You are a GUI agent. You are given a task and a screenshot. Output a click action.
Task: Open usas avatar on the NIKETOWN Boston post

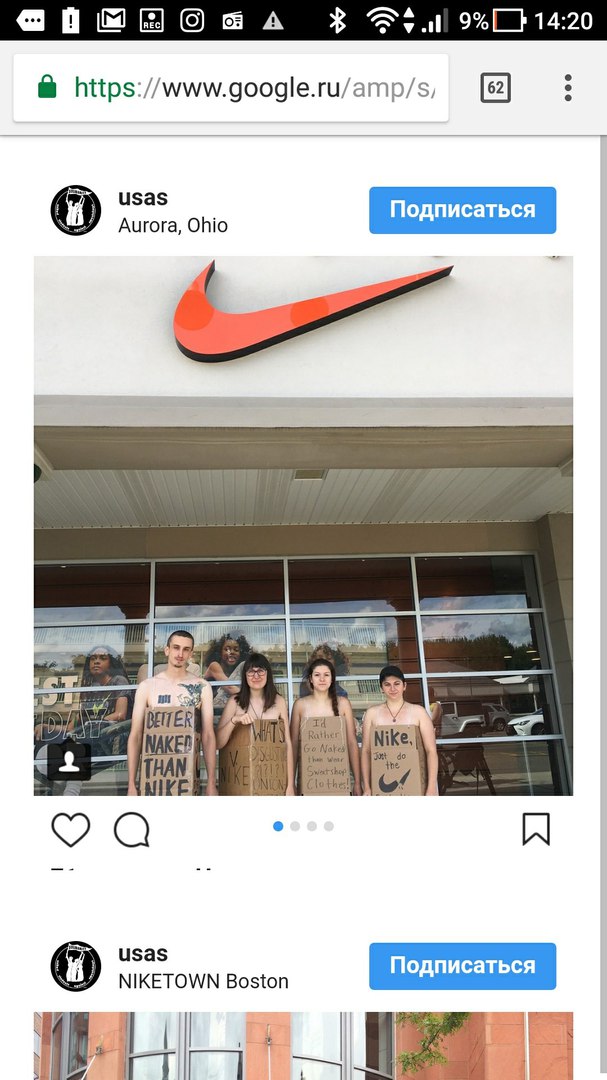[76, 966]
